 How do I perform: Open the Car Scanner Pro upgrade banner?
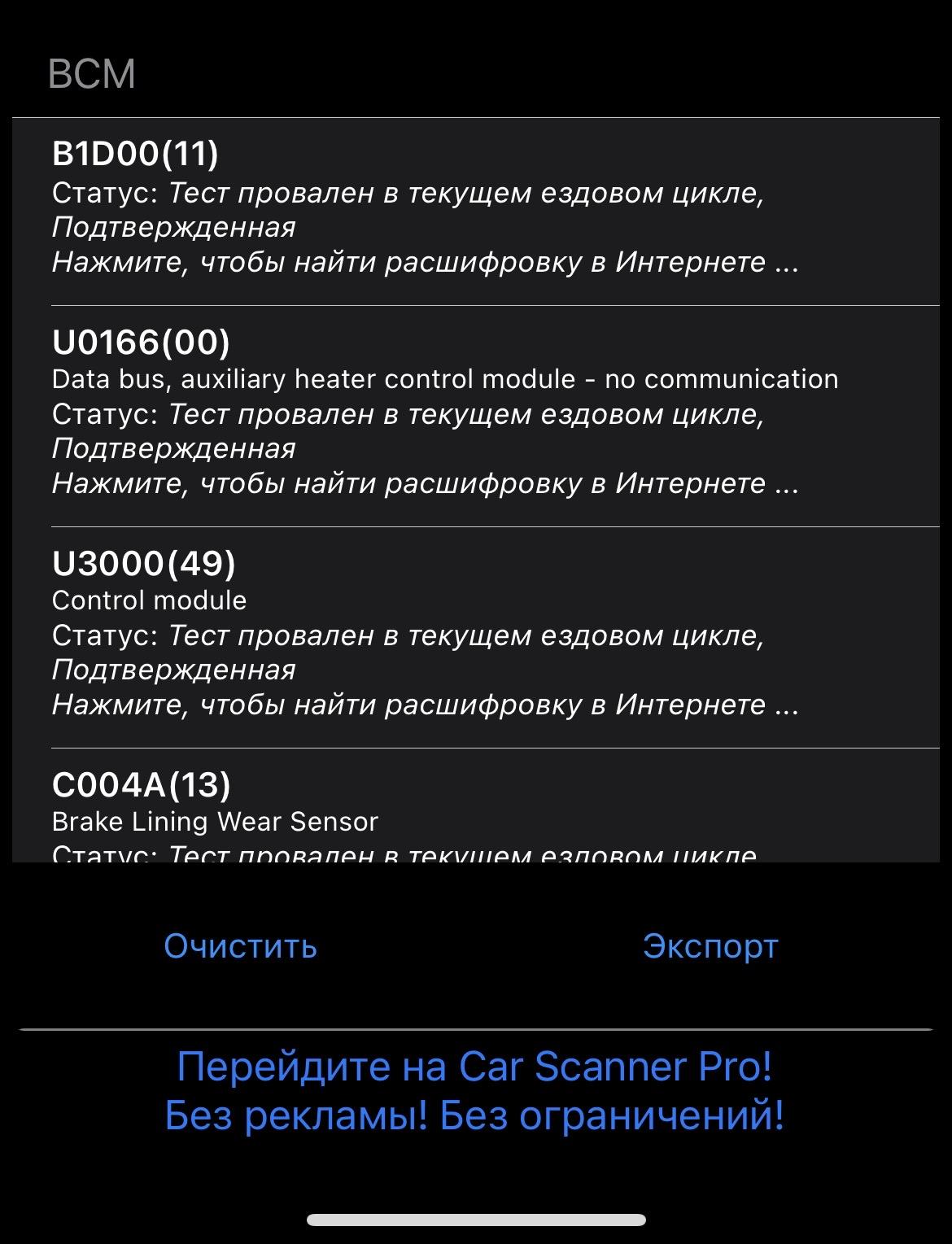(x=474, y=1090)
